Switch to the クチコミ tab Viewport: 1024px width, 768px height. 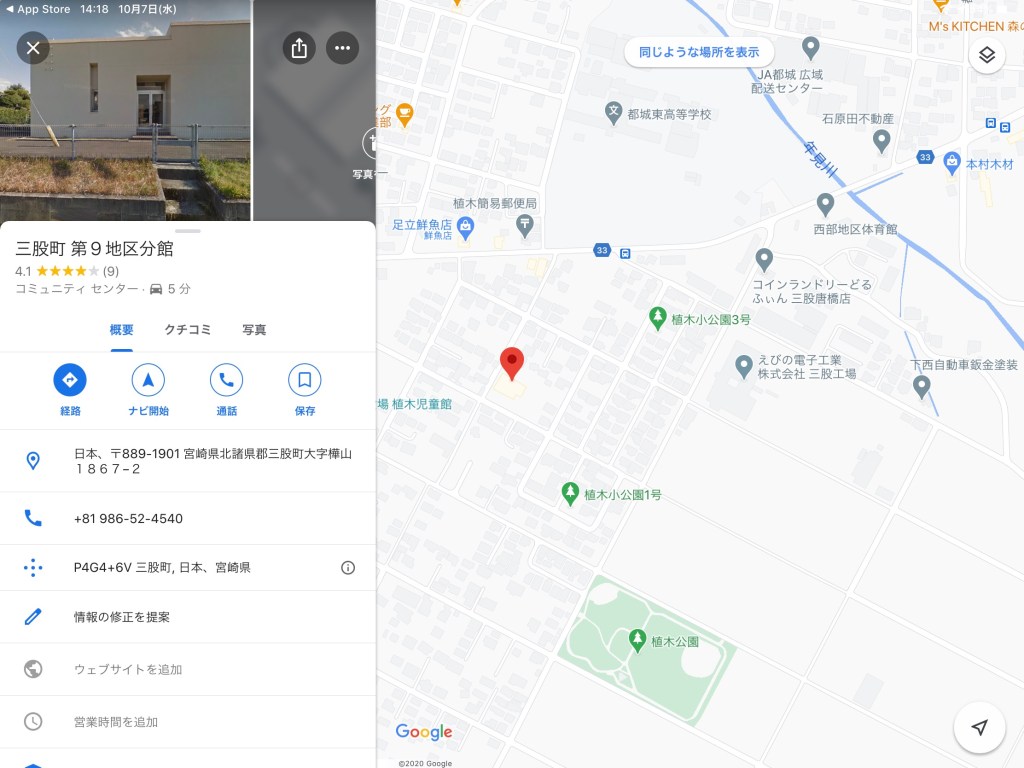pyautogui.click(x=188, y=330)
